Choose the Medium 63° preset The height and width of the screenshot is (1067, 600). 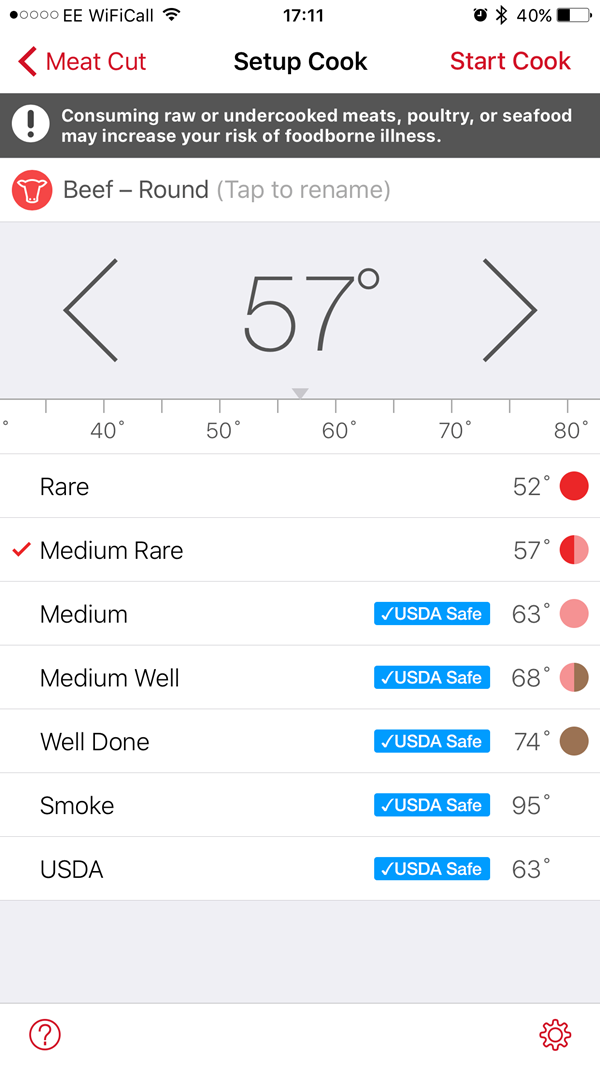(300, 614)
